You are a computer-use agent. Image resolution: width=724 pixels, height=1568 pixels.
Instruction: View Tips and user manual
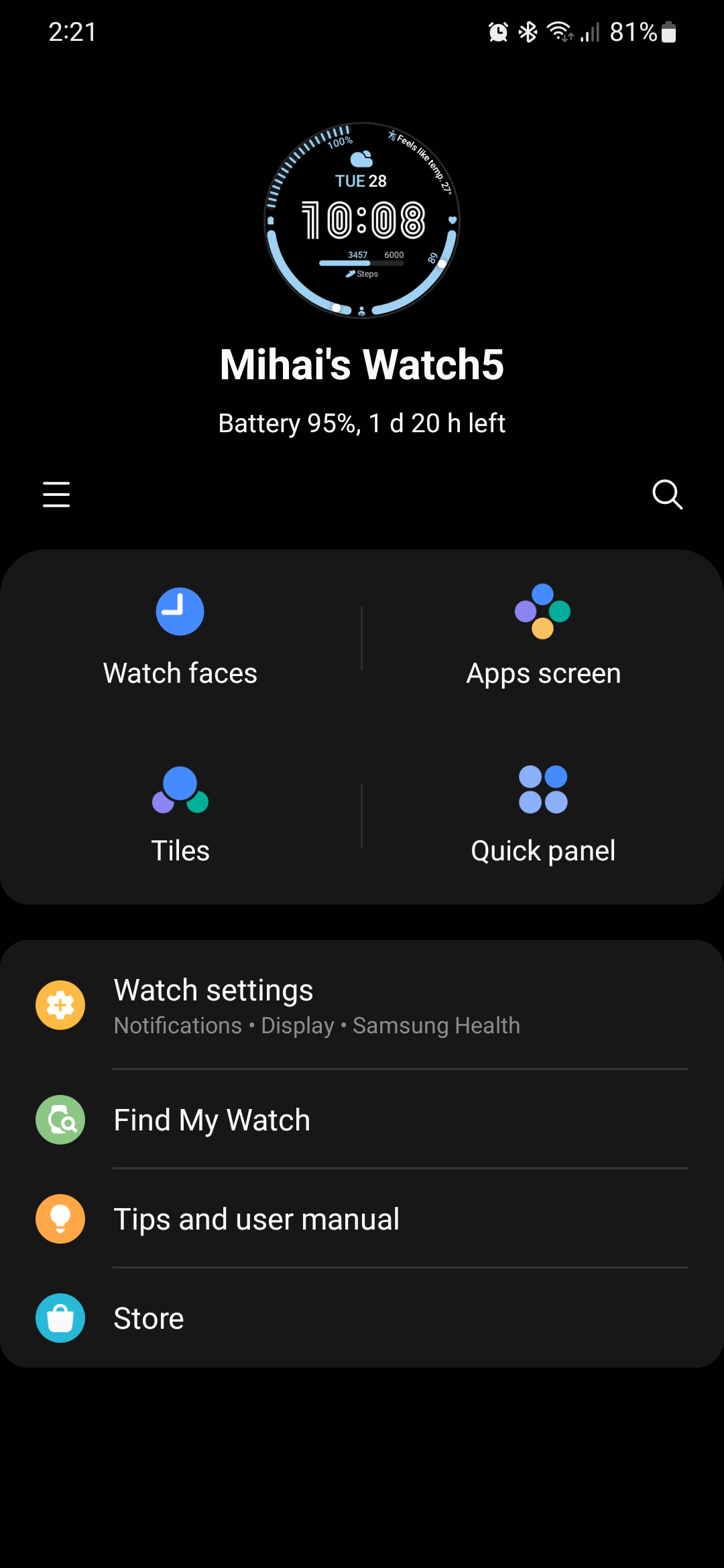coord(362,1219)
